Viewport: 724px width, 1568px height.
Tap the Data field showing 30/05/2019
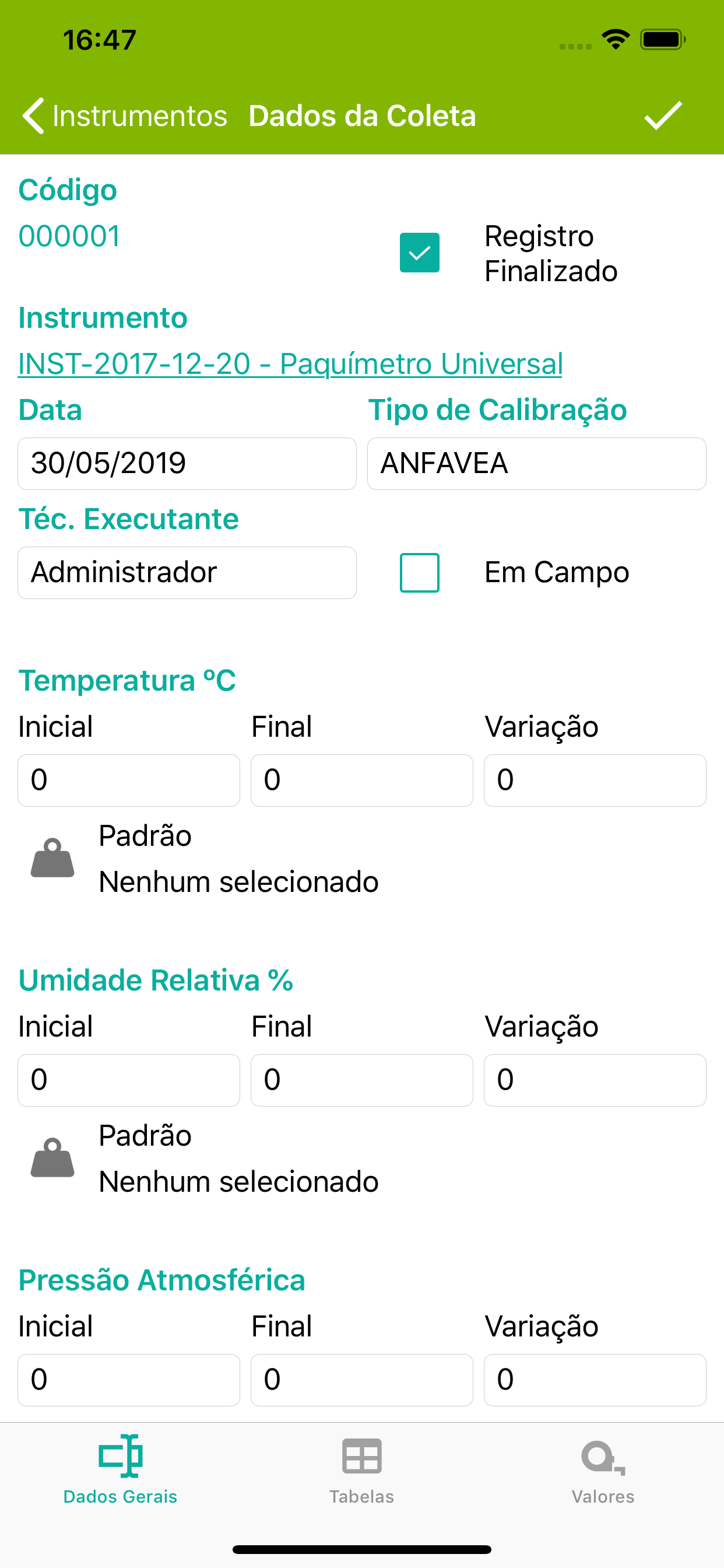pyautogui.click(x=187, y=463)
